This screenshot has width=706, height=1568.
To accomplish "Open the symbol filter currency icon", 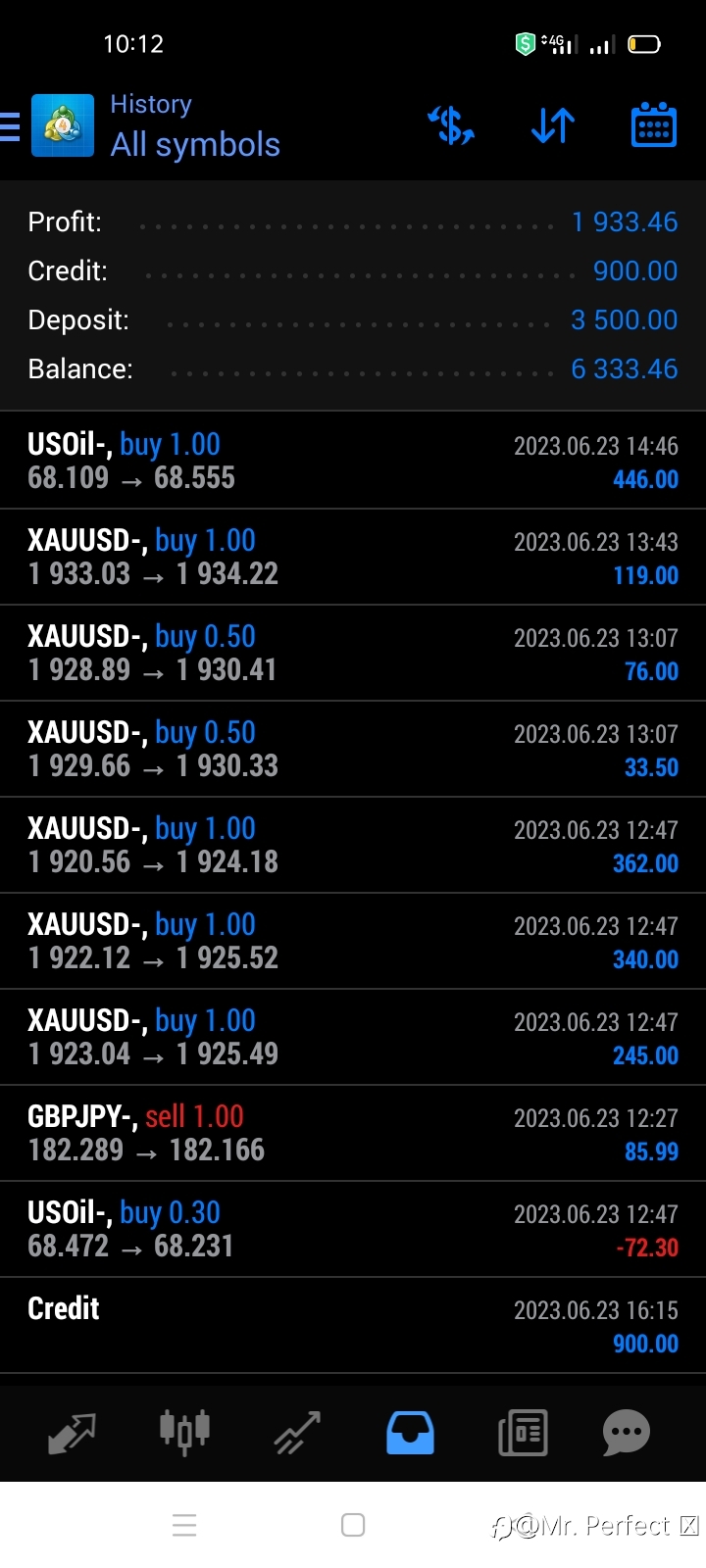I will point(451,125).
